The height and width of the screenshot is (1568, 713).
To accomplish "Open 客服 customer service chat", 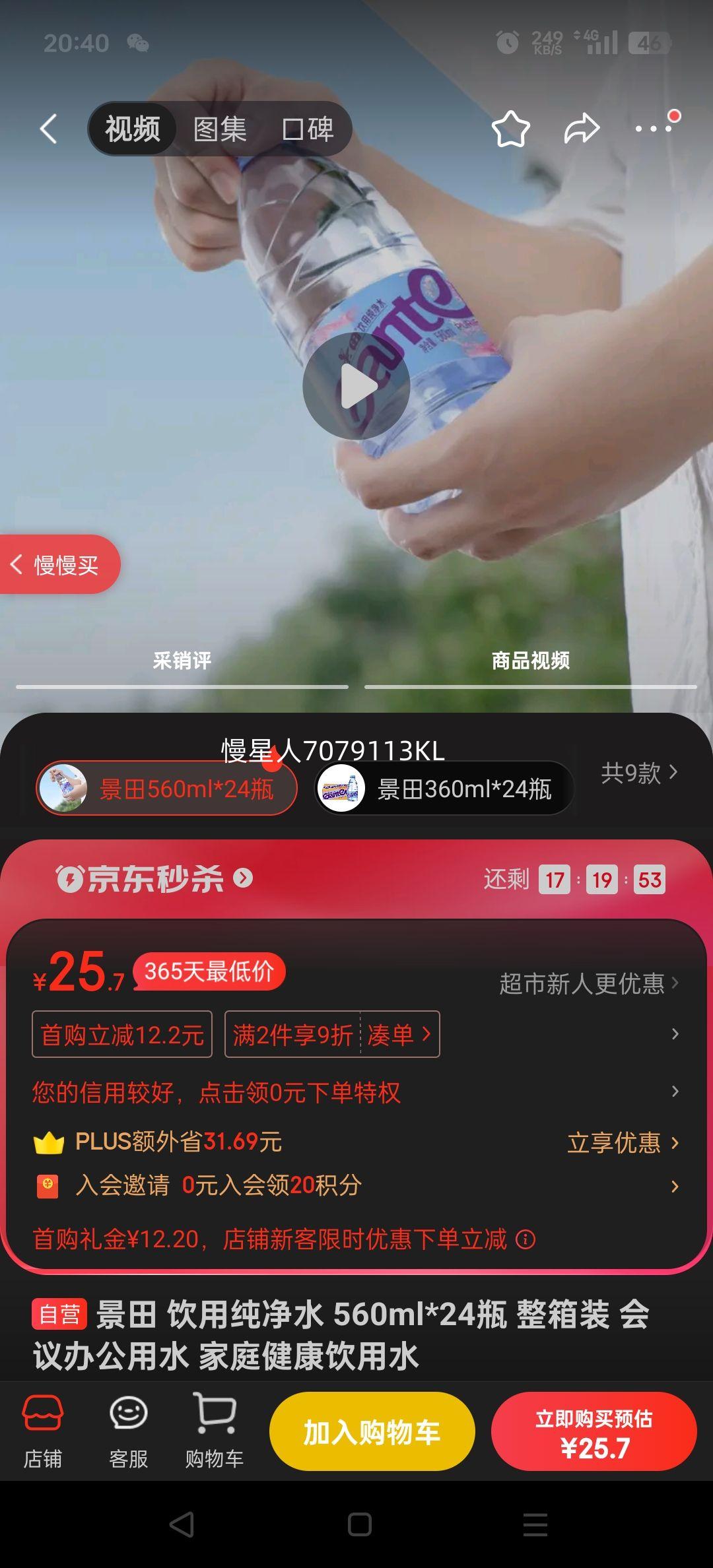I will [128, 1431].
